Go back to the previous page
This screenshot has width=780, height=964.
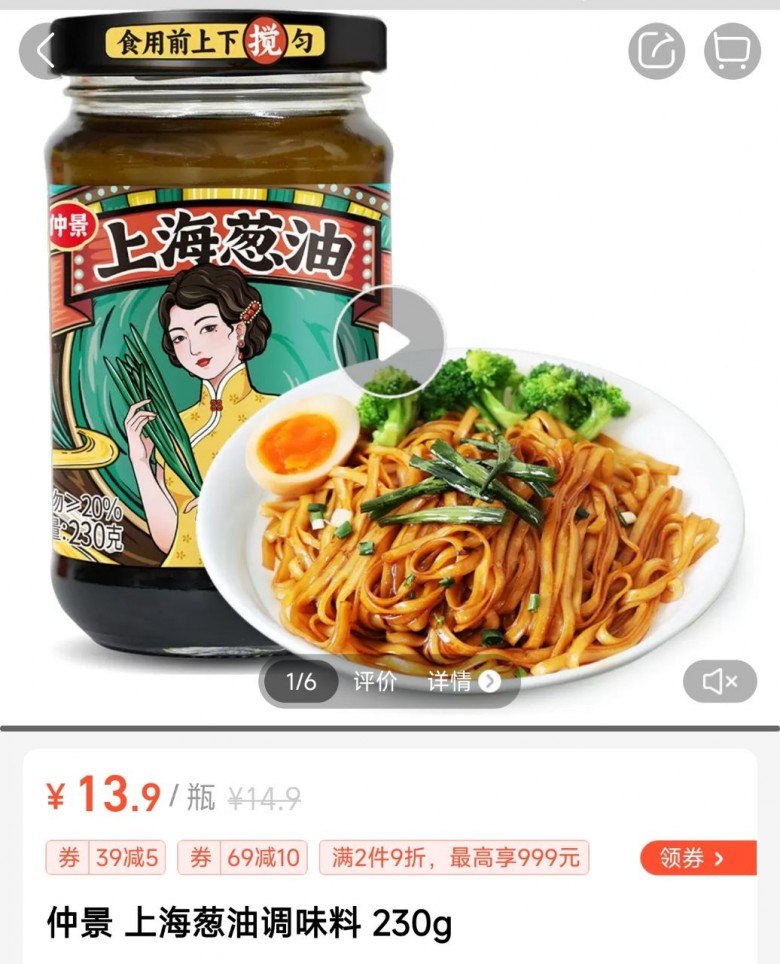tap(44, 50)
